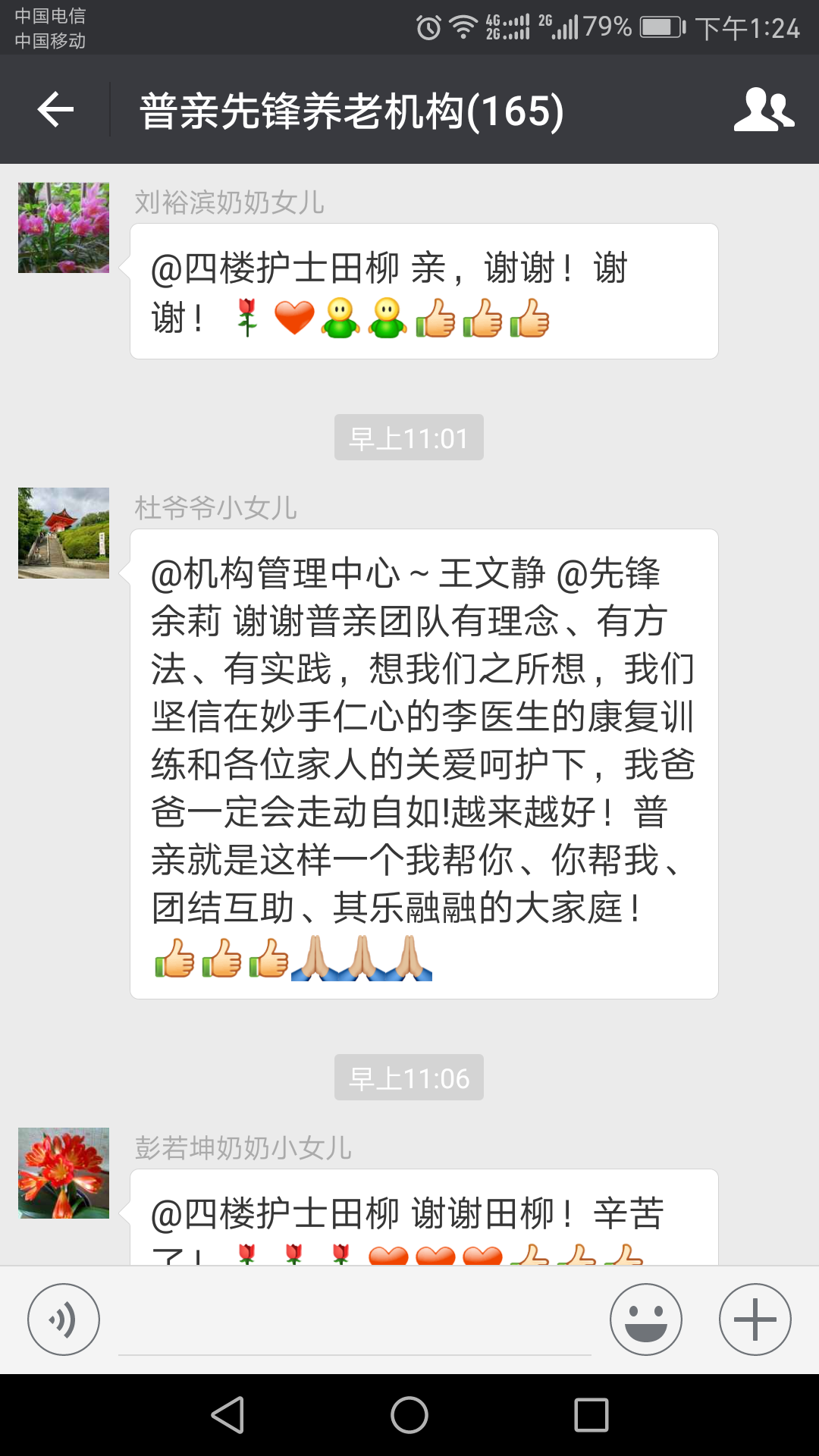Tap the message text field
Image resolution: width=819 pixels, height=1456 pixels.
tap(354, 1323)
